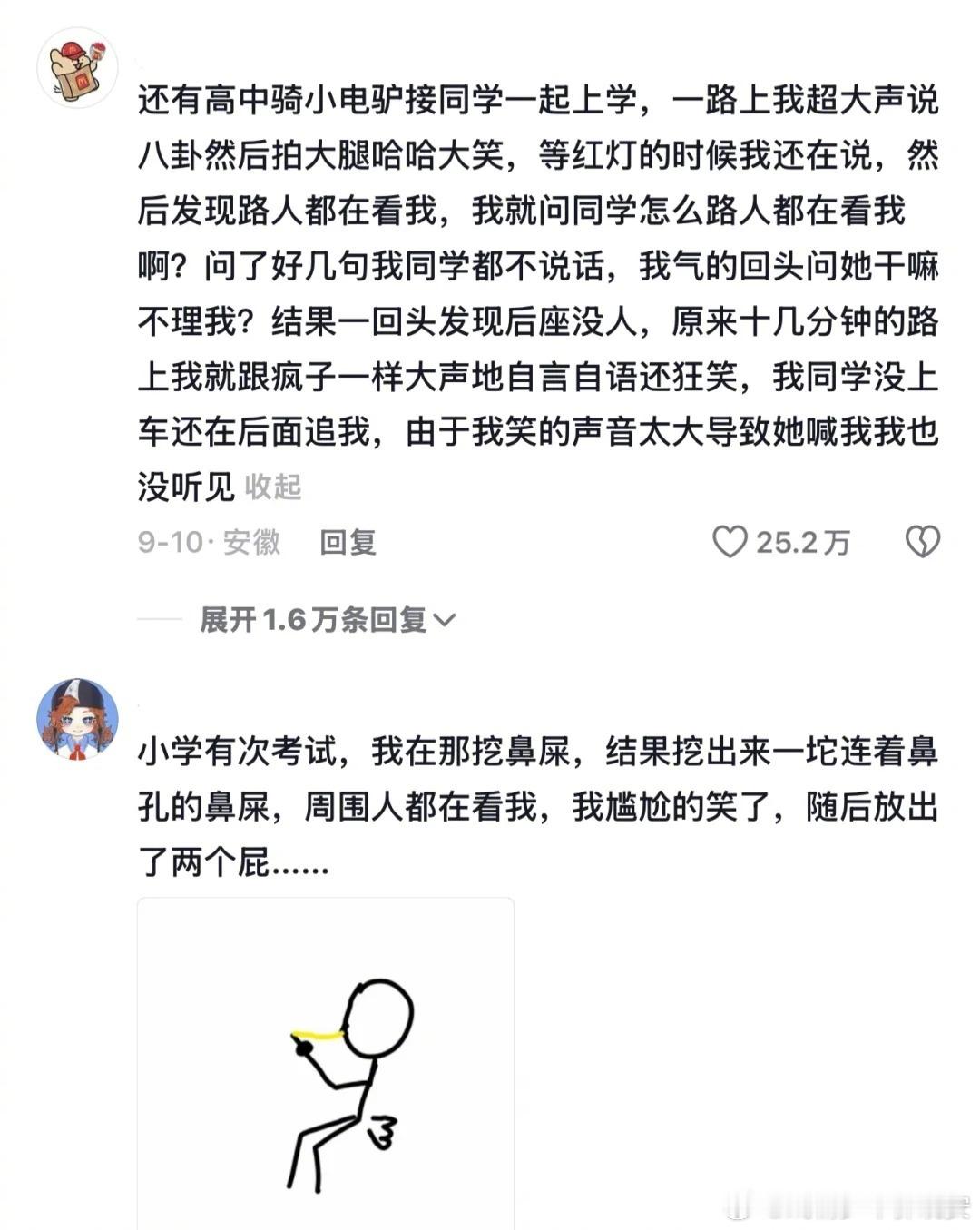Click the 25.2万 like count

(799, 541)
